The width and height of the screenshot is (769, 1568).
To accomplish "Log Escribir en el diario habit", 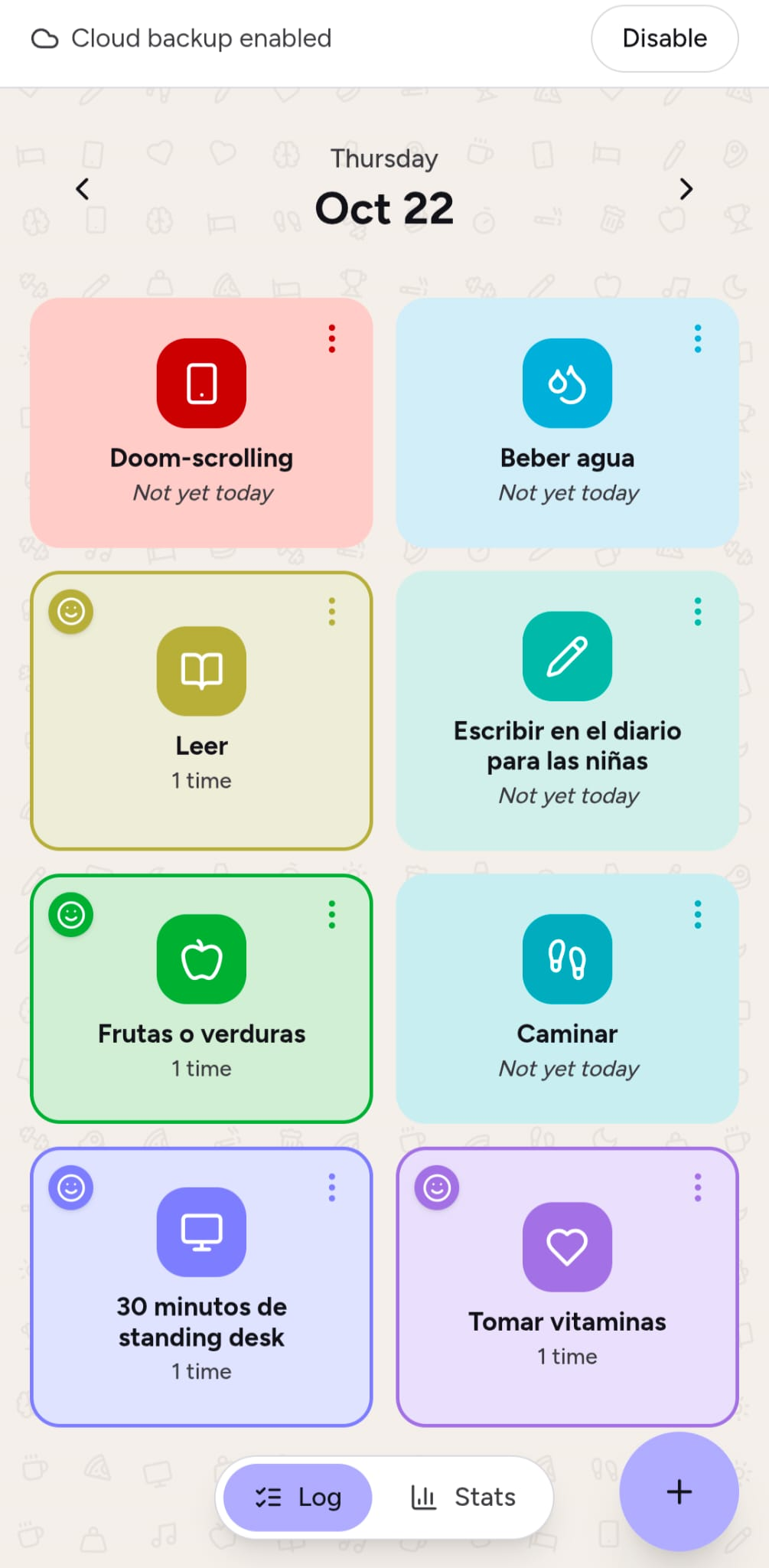I will [567, 710].
